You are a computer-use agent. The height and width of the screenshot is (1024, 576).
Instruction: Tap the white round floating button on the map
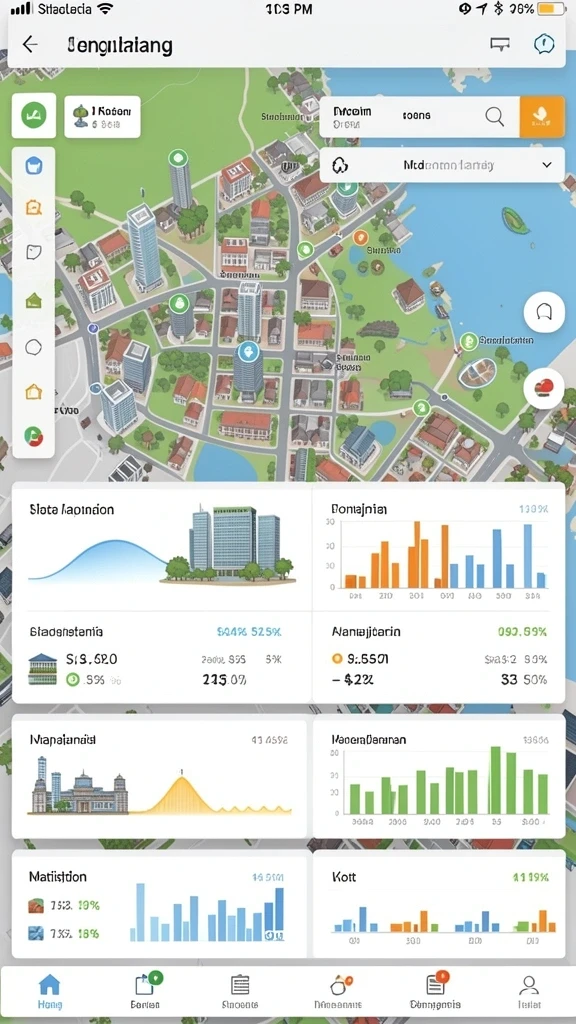click(x=544, y=313)
